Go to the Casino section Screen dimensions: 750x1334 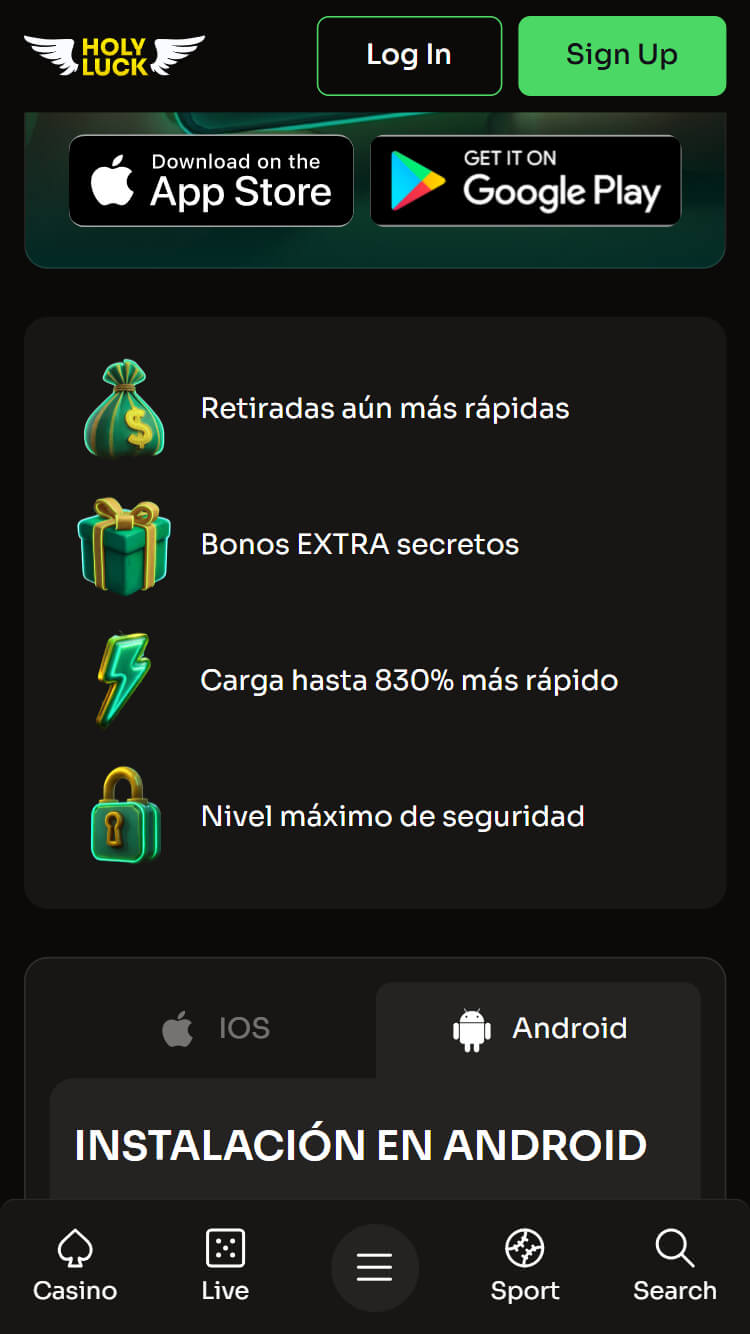[75, 1266]
